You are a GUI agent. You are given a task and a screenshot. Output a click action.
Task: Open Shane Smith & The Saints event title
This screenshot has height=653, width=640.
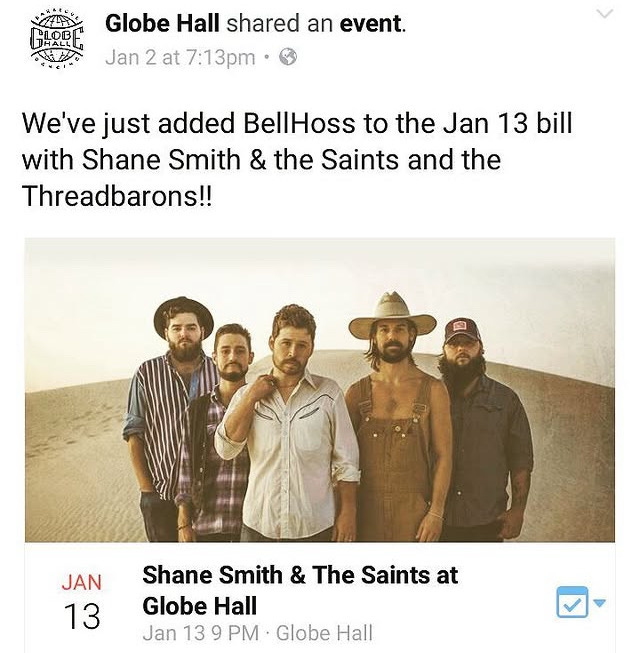click(300, 590)
